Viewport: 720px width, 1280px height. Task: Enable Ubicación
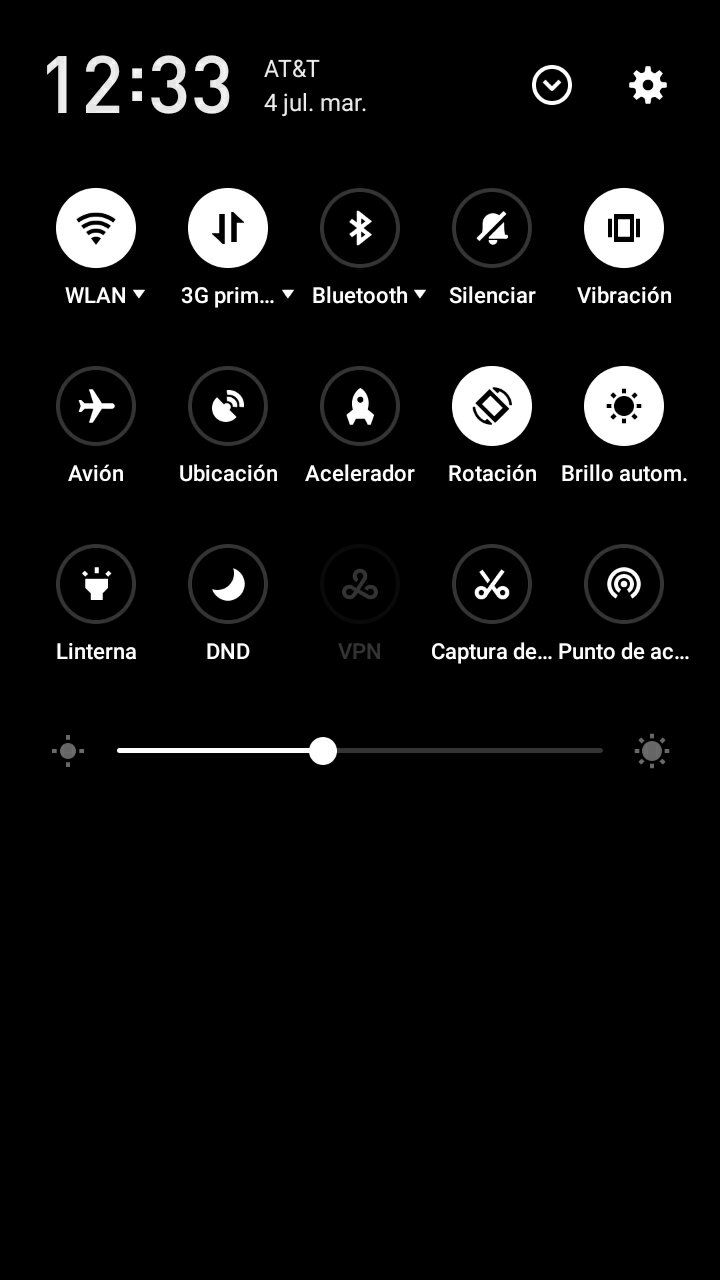[228, 406]
